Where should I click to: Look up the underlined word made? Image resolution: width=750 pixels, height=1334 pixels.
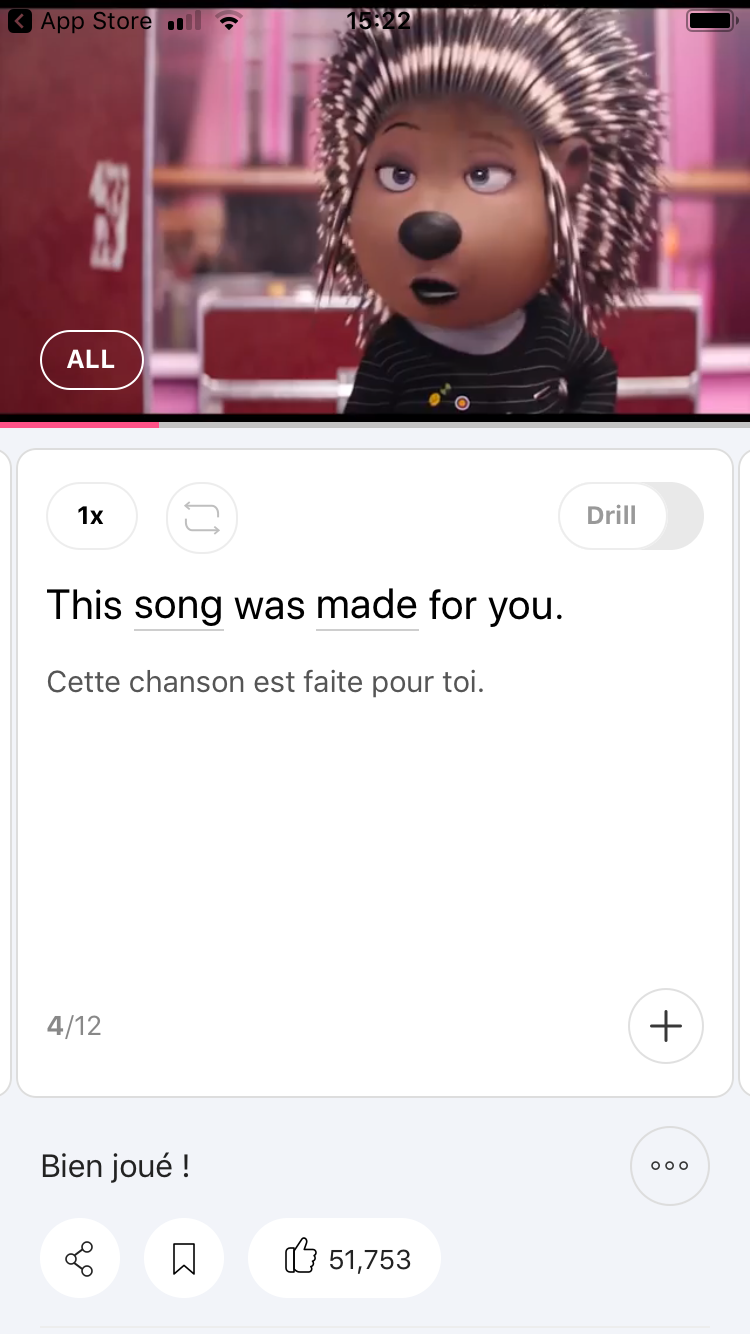tap(366, 606)
